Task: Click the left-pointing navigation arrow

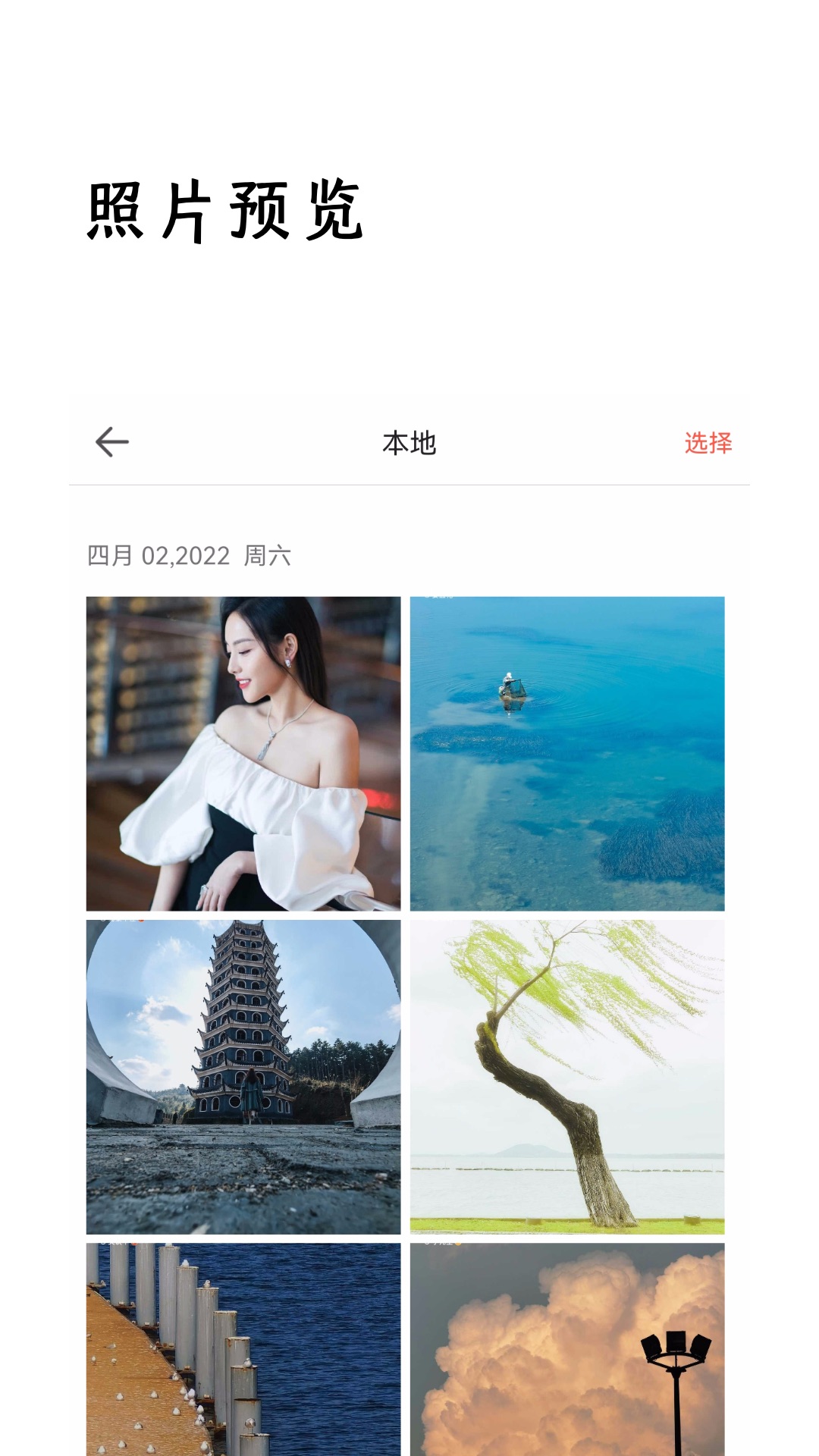Action: pos(112,441)
